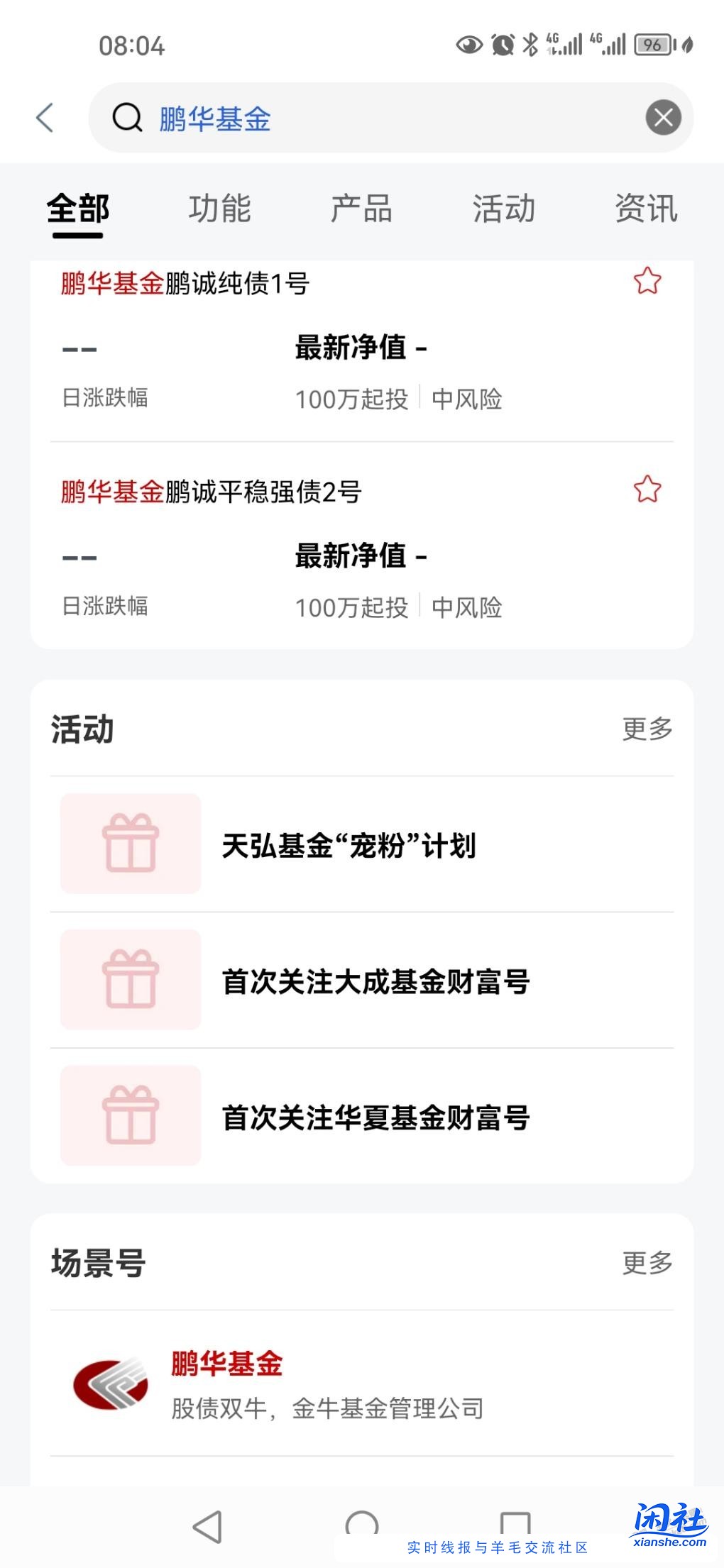Select the 资讯 tab
This screenshot has height=1568, width=724.
click(x=647, y=207)
